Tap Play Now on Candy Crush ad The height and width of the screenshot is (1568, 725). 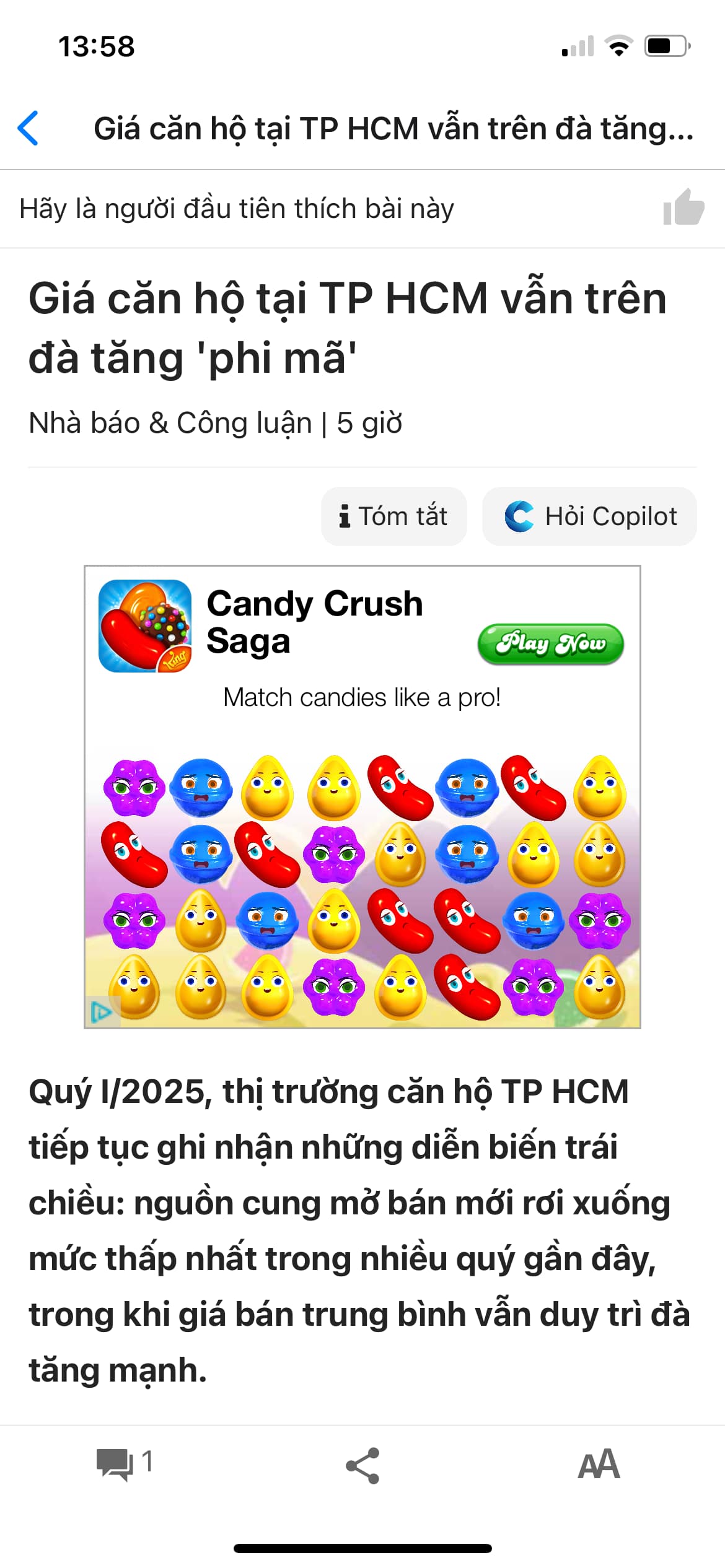click(x=550, y=644)
